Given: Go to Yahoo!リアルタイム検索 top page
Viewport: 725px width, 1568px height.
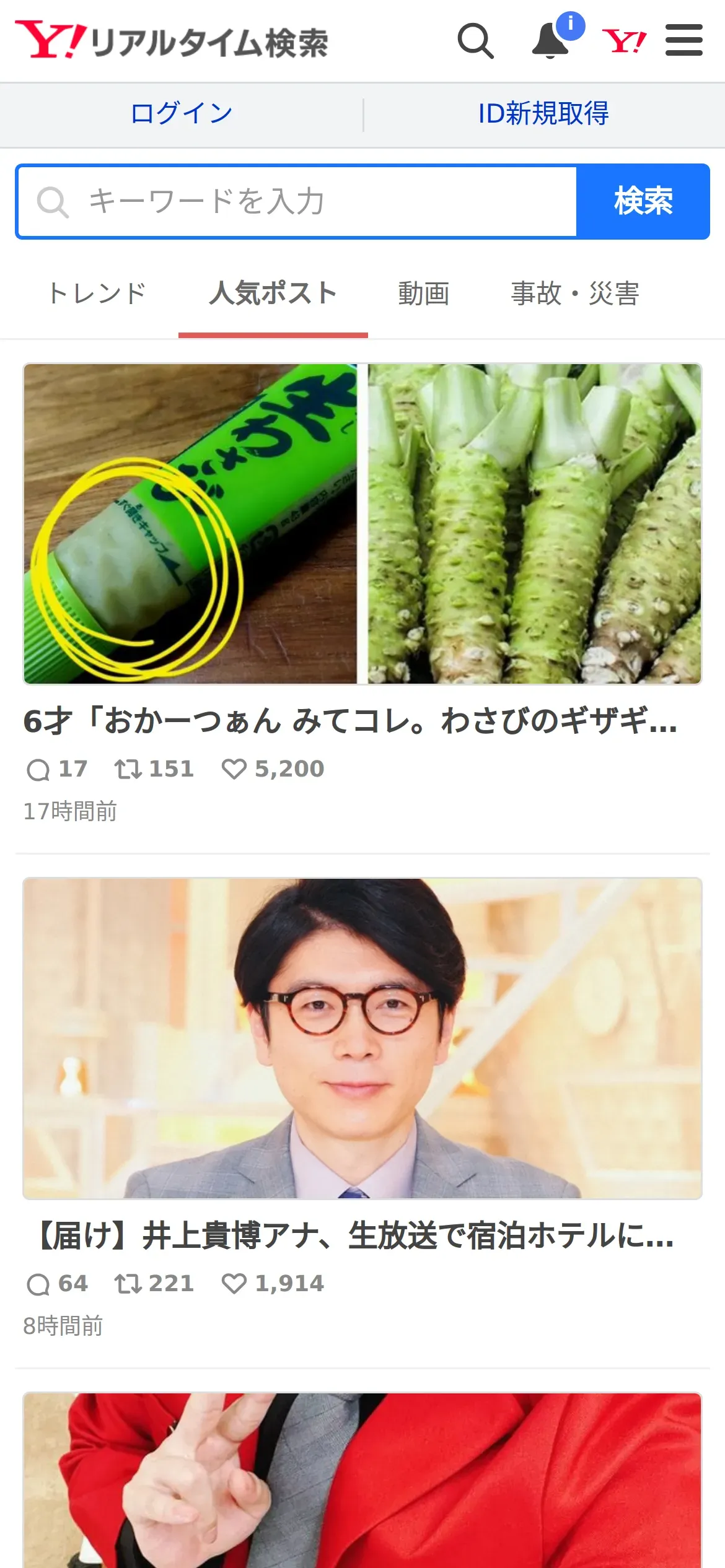Looking at the screenshot, I should point(172,41).
